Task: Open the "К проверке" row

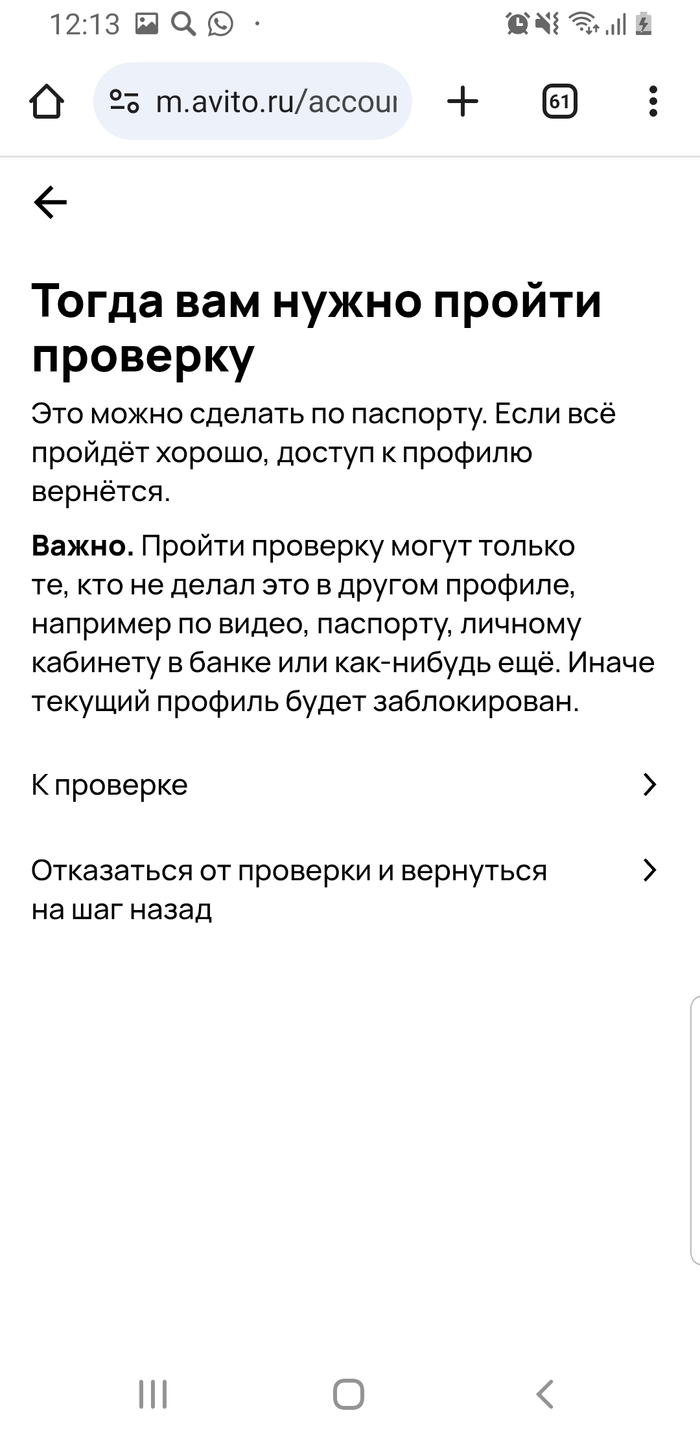Action: (345, 785)
